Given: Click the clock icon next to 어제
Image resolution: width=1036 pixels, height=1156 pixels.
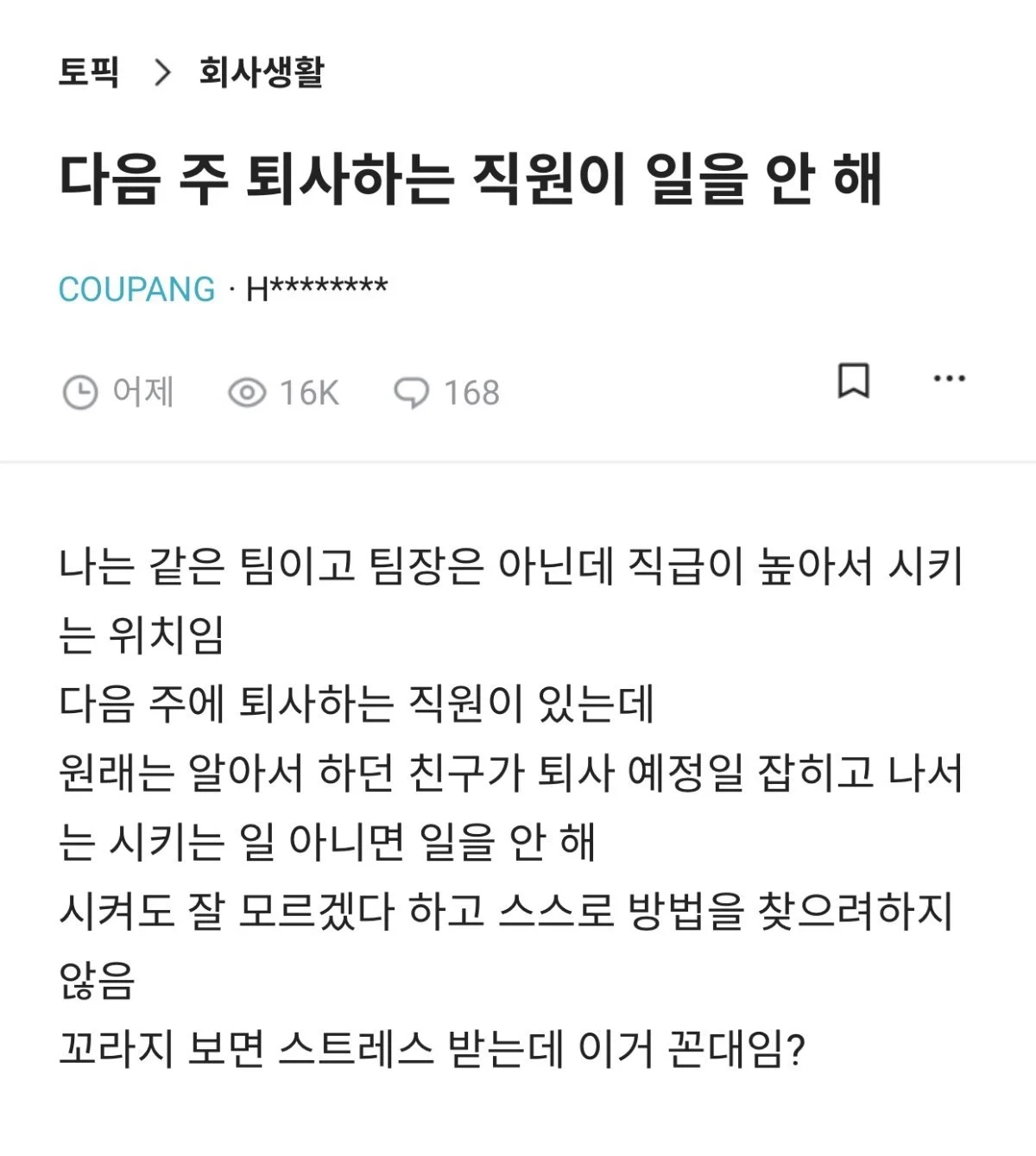Looking at the screenshot, I should 82,393.
